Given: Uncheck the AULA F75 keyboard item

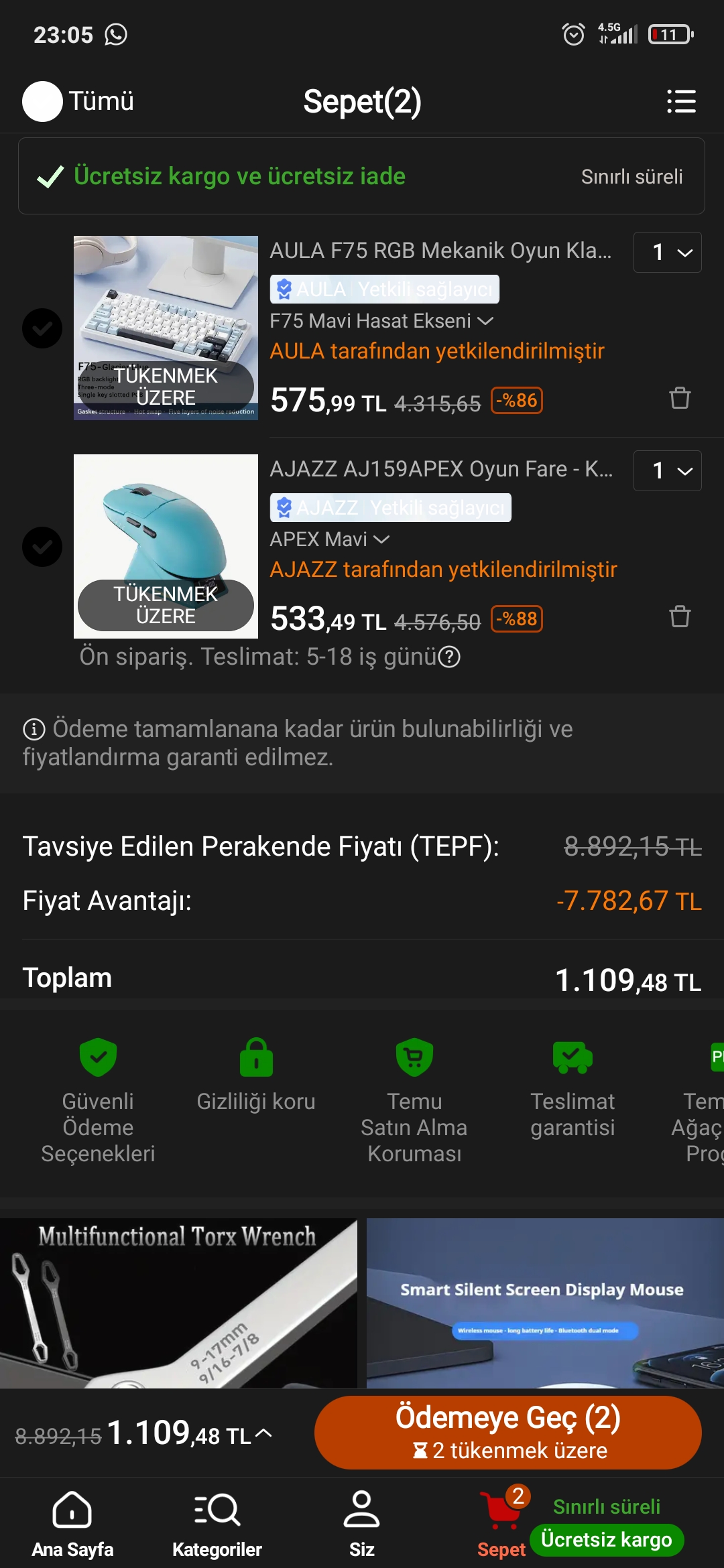Looking at the screenshot, I should coord(42,328).
